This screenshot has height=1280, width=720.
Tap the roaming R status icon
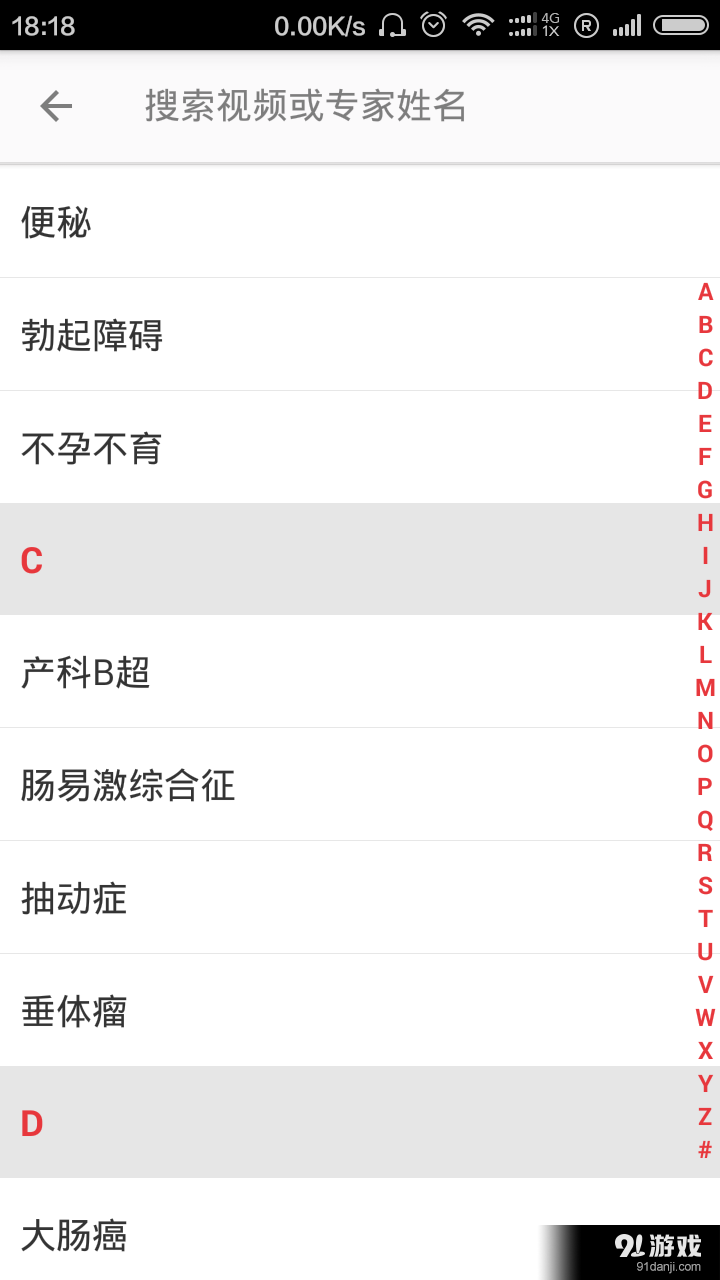583,24
